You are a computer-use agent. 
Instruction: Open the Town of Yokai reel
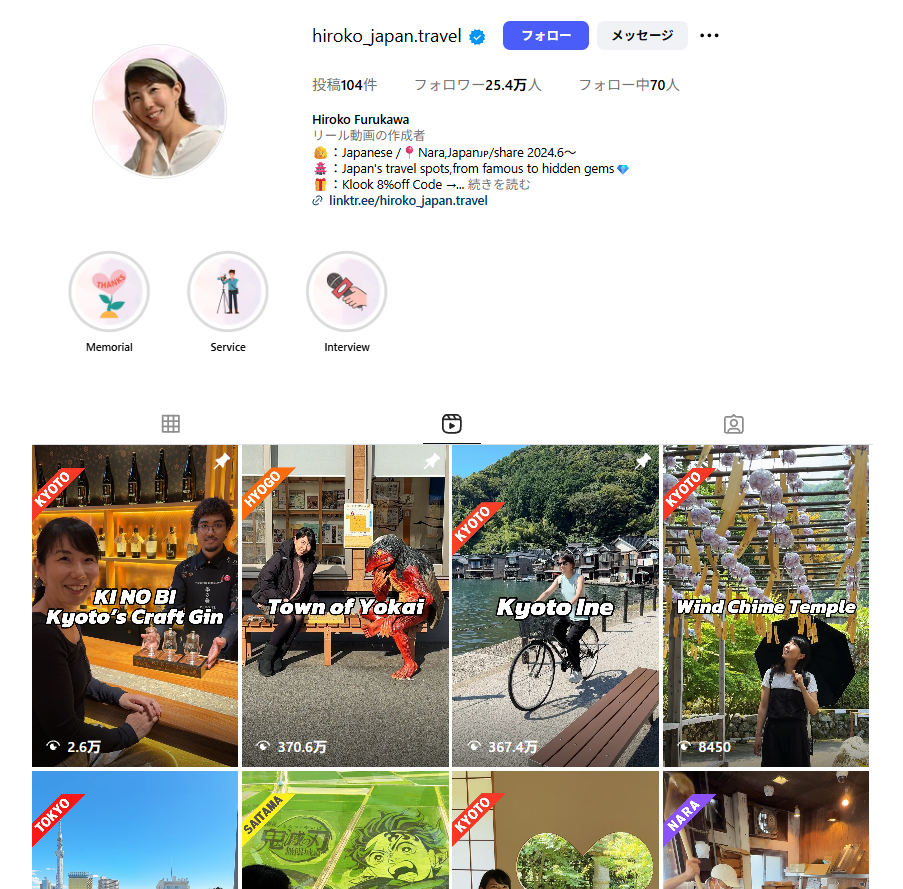coord(345,605)
